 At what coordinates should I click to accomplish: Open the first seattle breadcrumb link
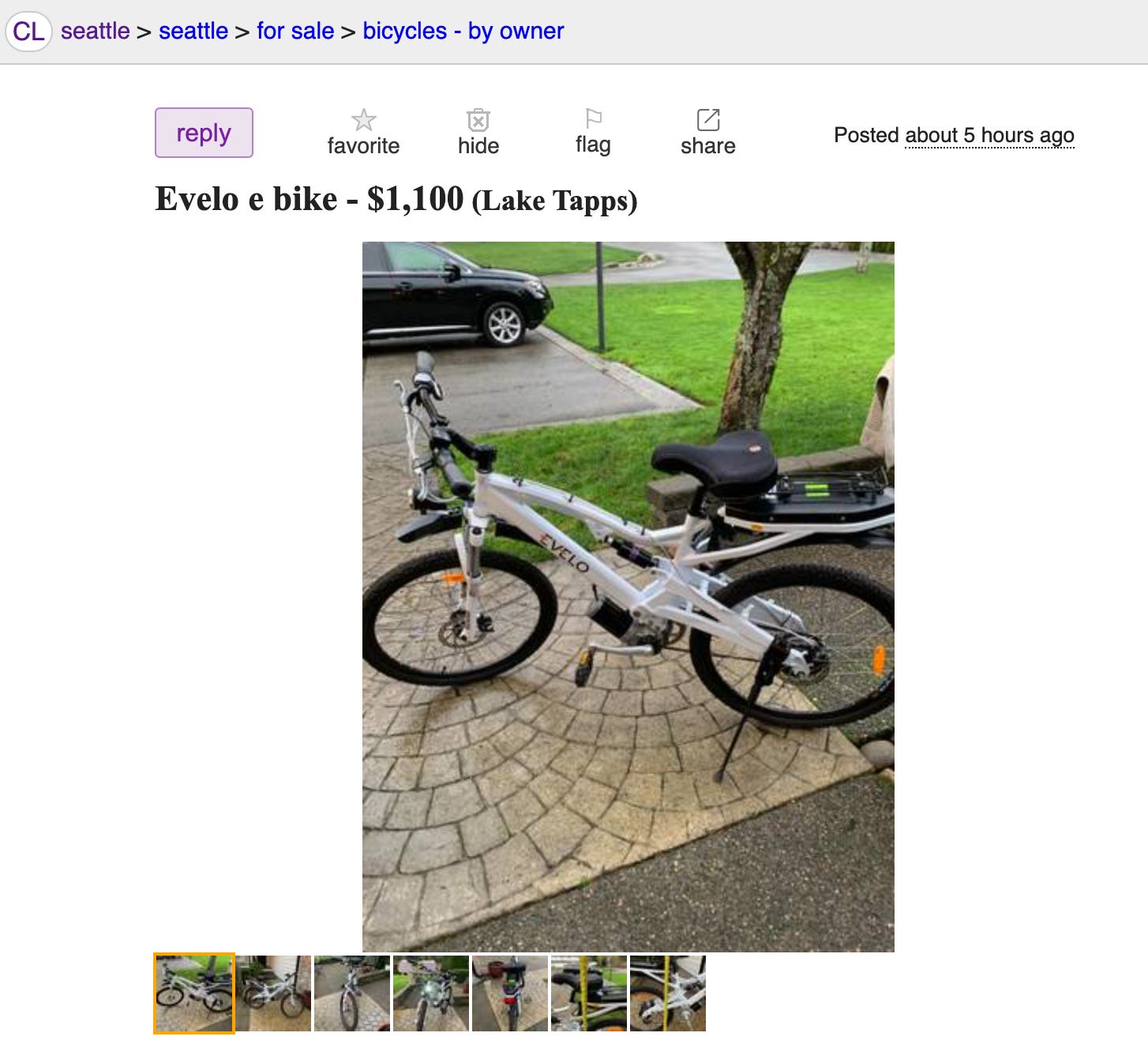95,32
